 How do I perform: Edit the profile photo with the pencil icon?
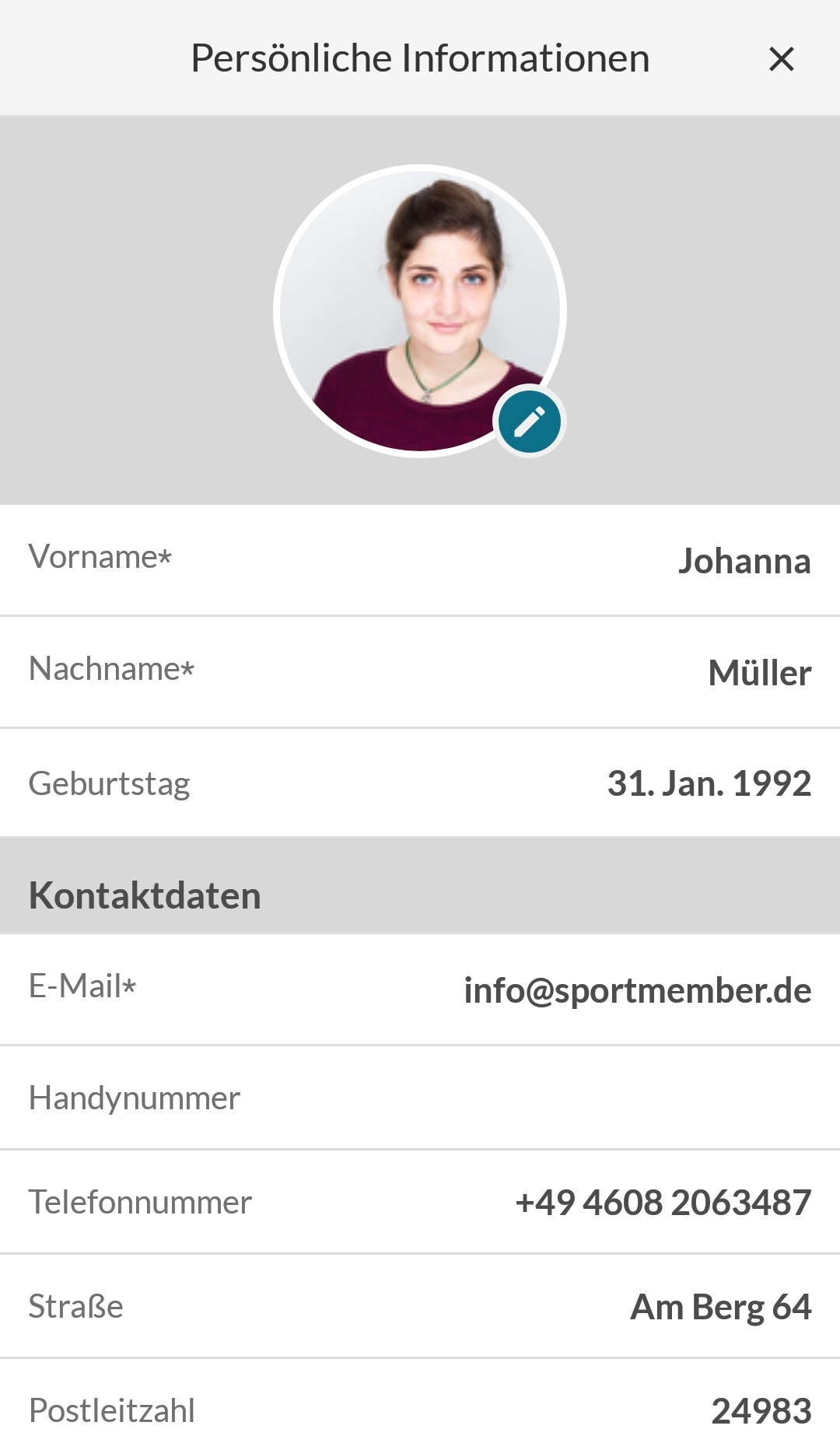coord(529,422)
